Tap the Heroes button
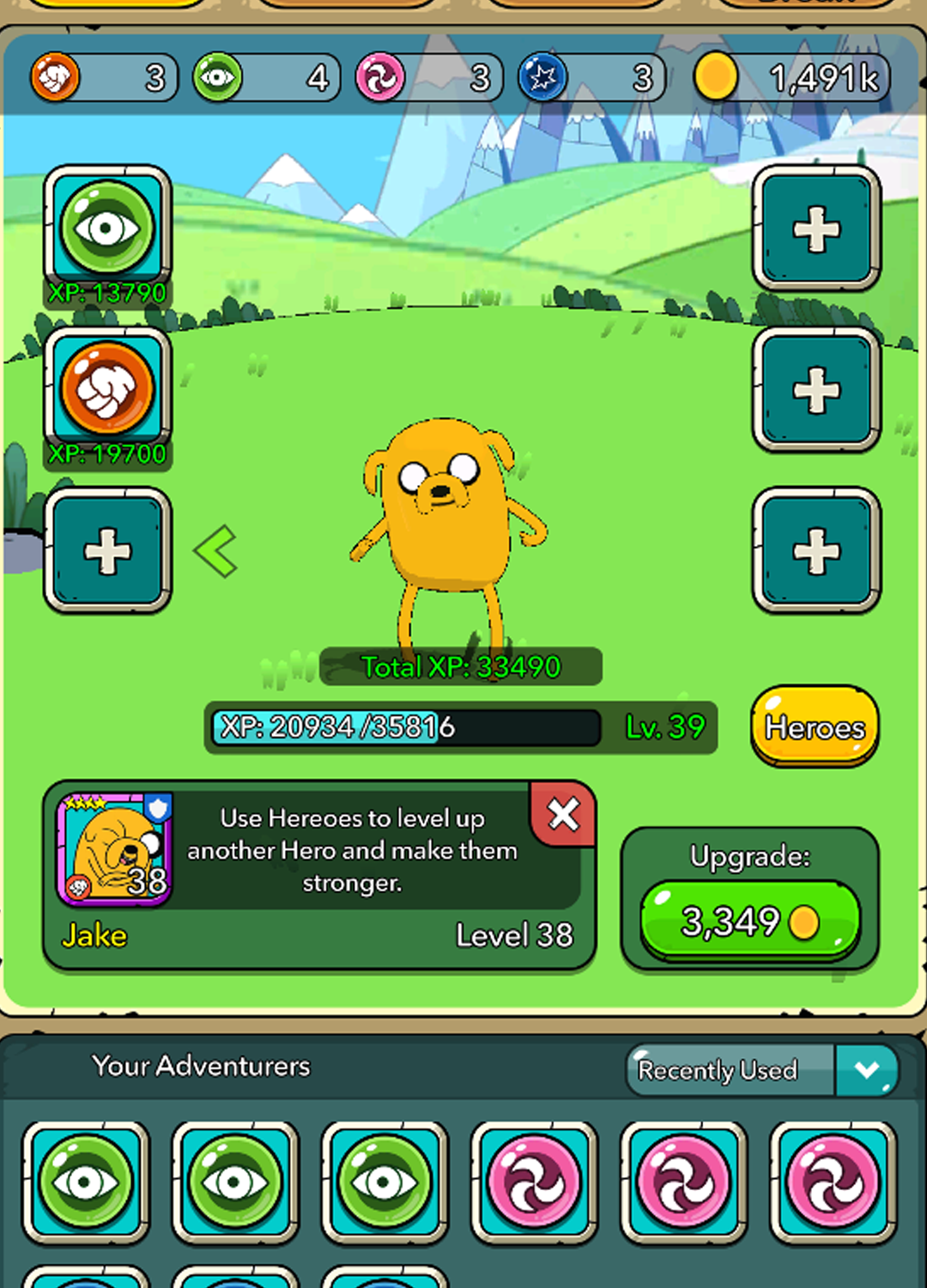Viewport: 927px width, 1288px height. [815, 726]
